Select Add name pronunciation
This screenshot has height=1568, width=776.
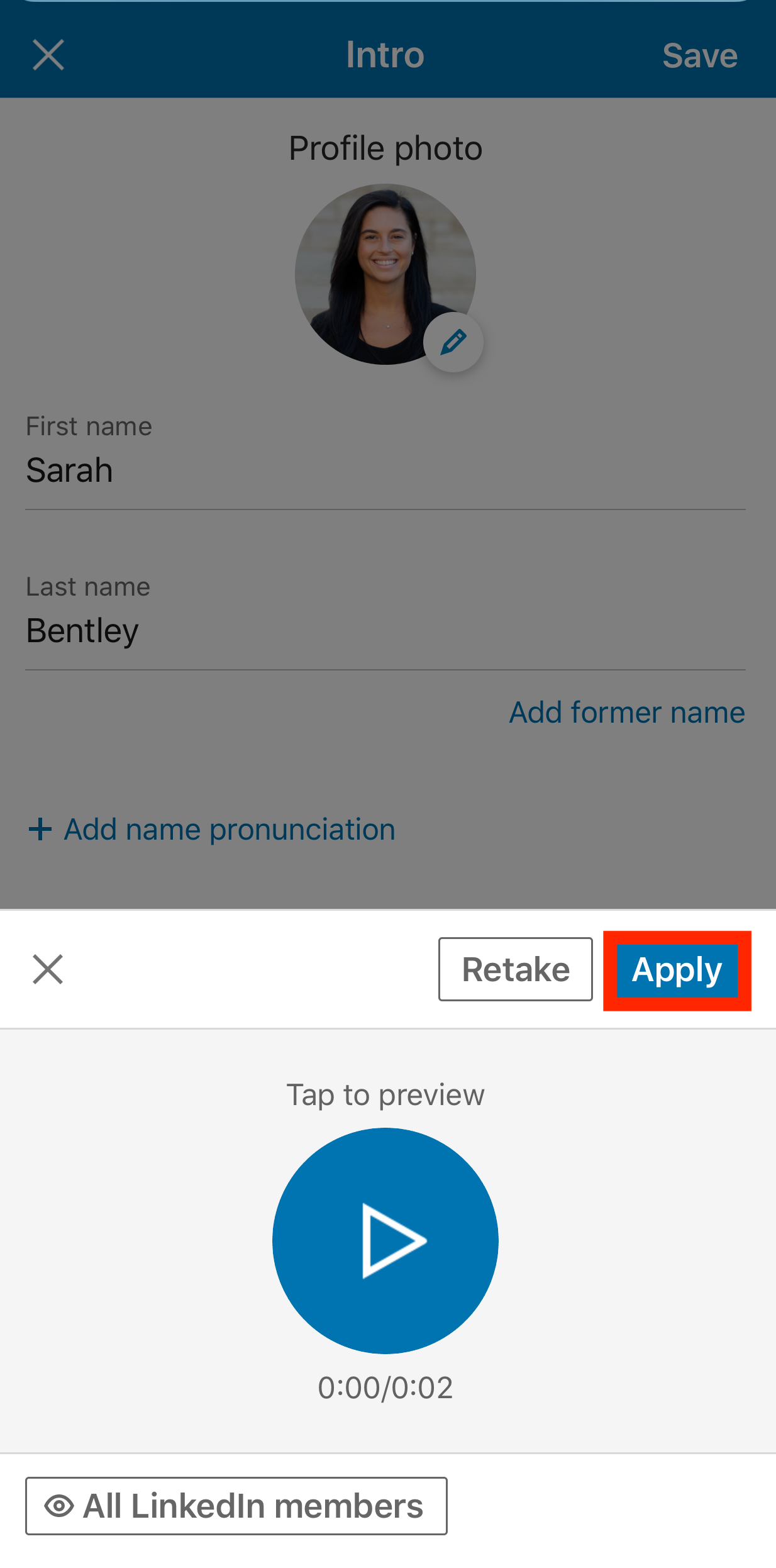click(212, 830)
